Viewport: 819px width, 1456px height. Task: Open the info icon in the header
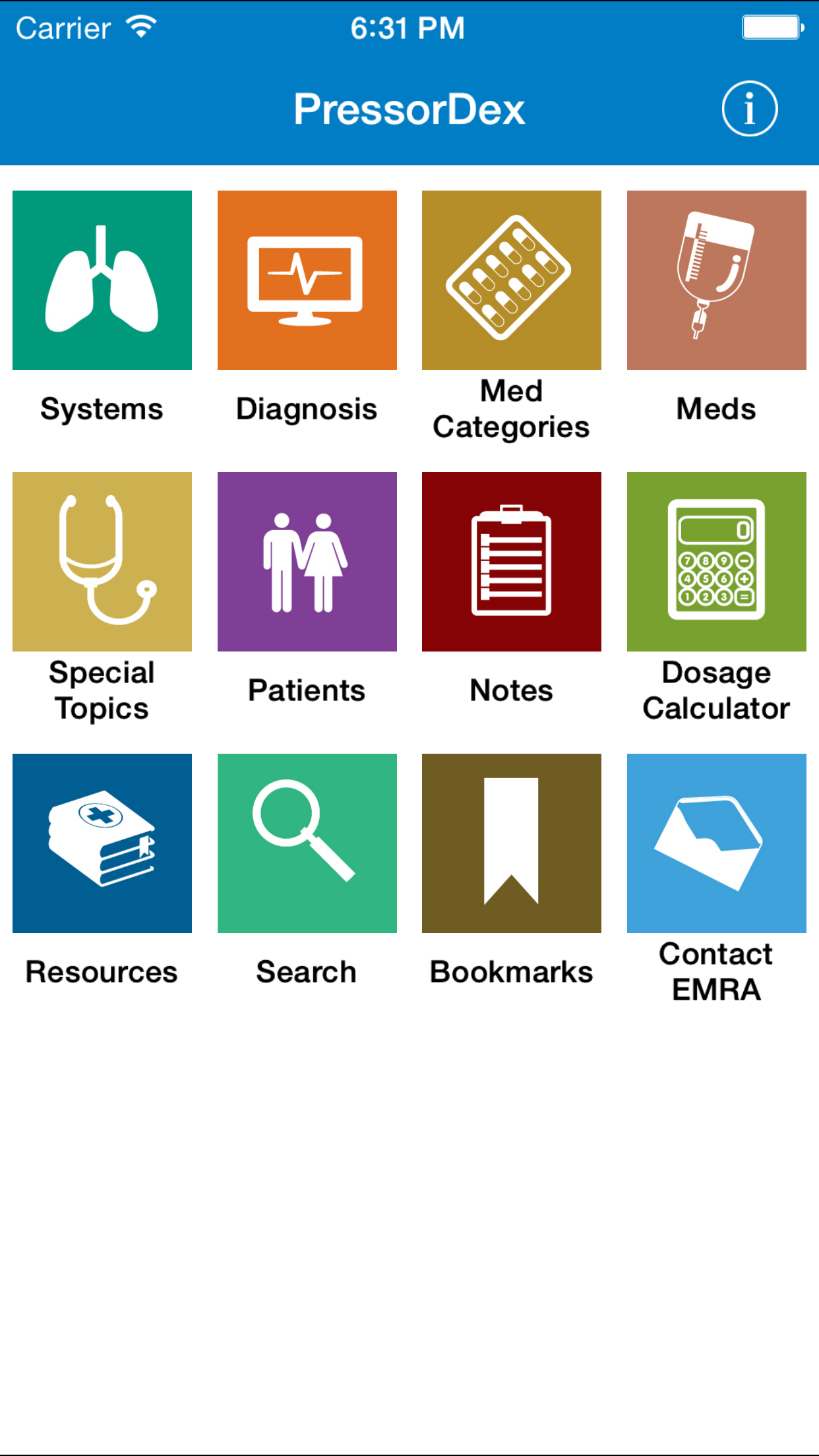(x=749, y=109)
